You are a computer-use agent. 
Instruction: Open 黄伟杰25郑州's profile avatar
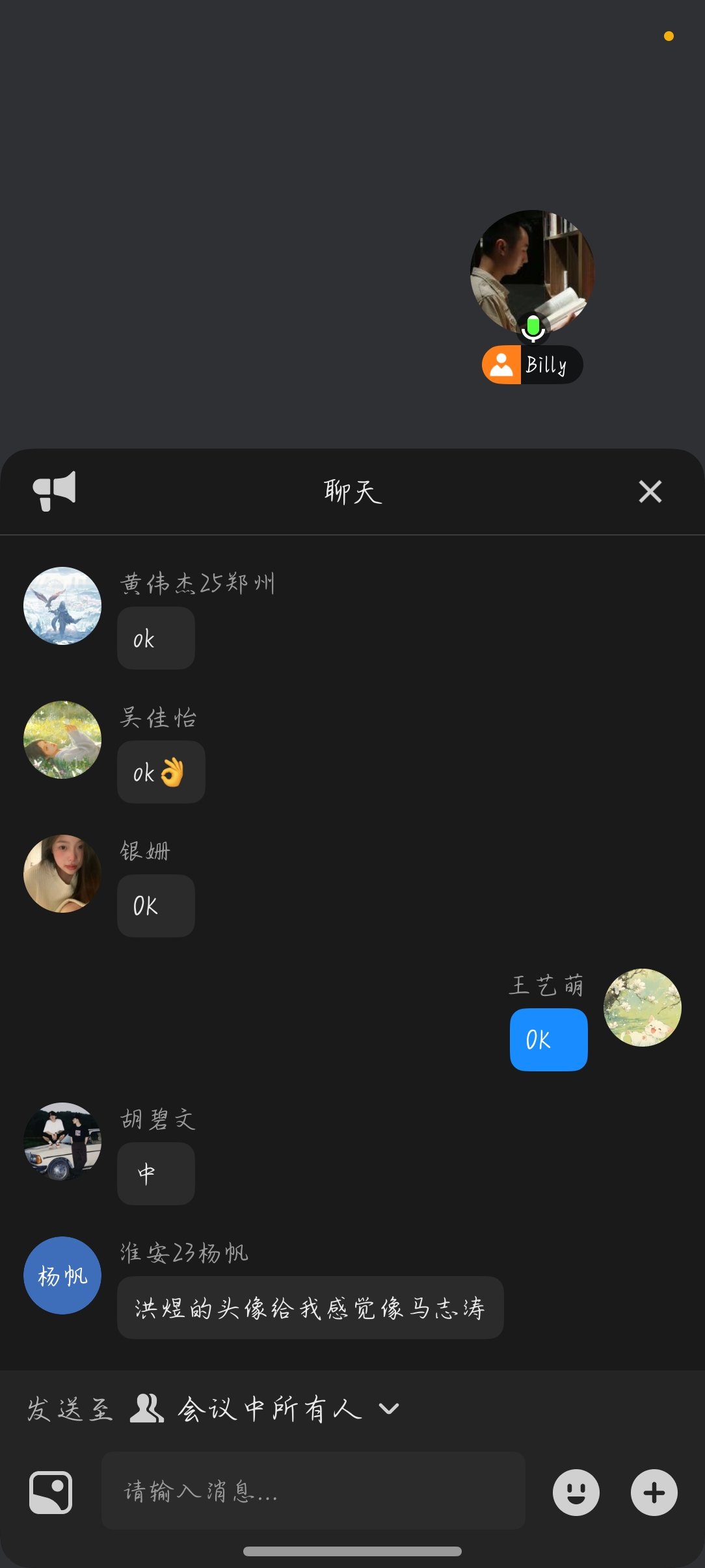(x=62, y=606)
